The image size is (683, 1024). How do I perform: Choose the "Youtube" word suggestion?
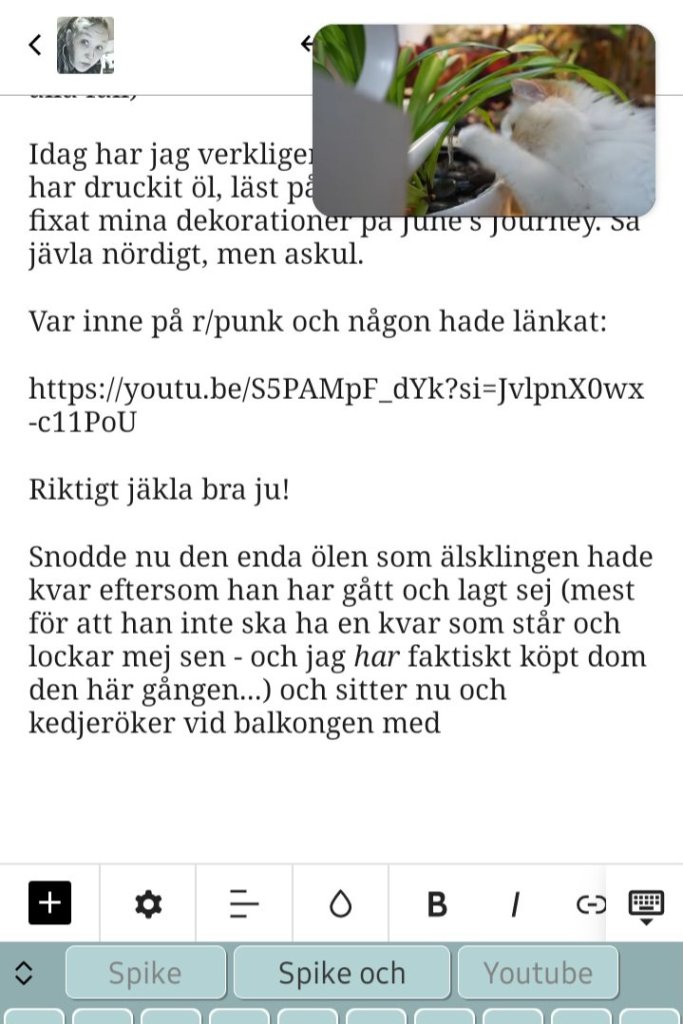538,973
